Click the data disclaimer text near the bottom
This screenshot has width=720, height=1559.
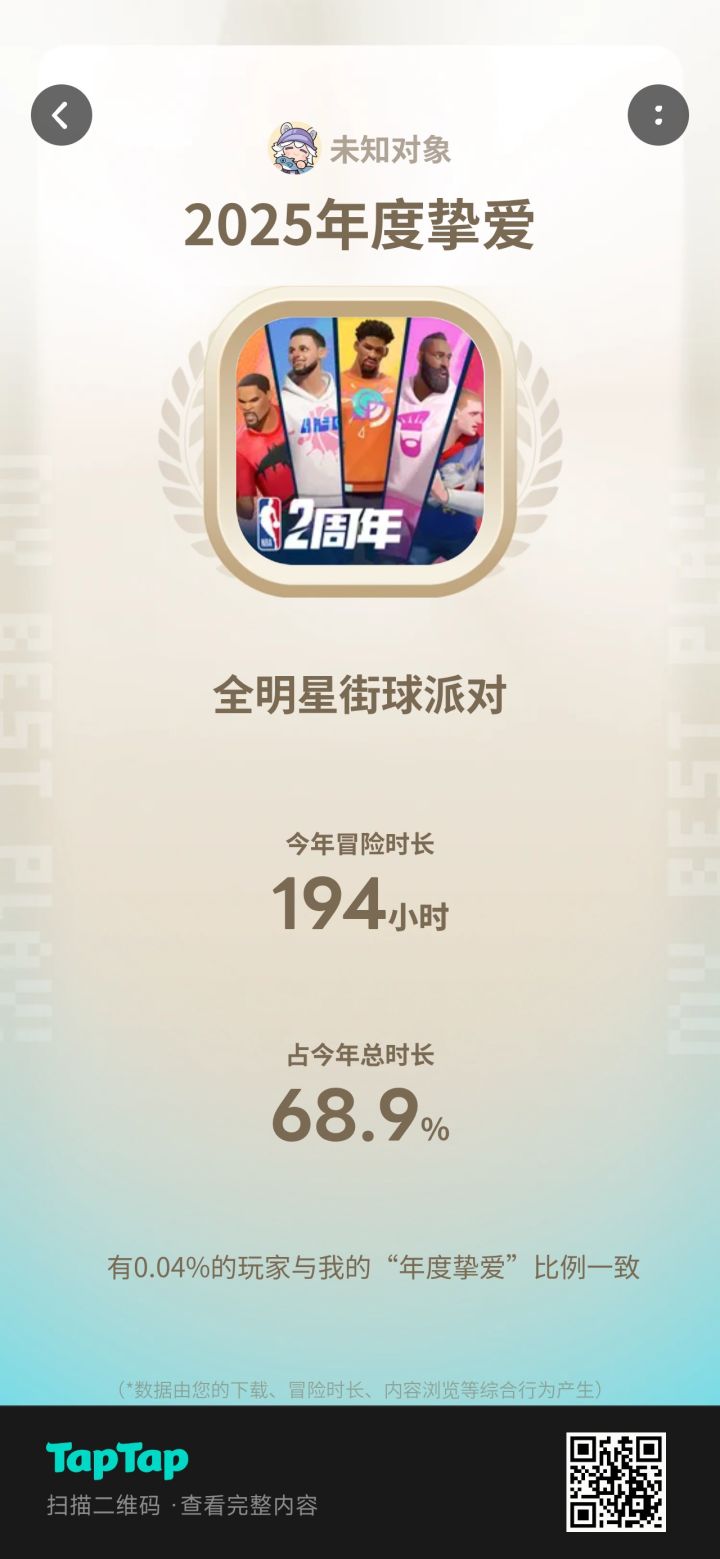(360, 1388)
